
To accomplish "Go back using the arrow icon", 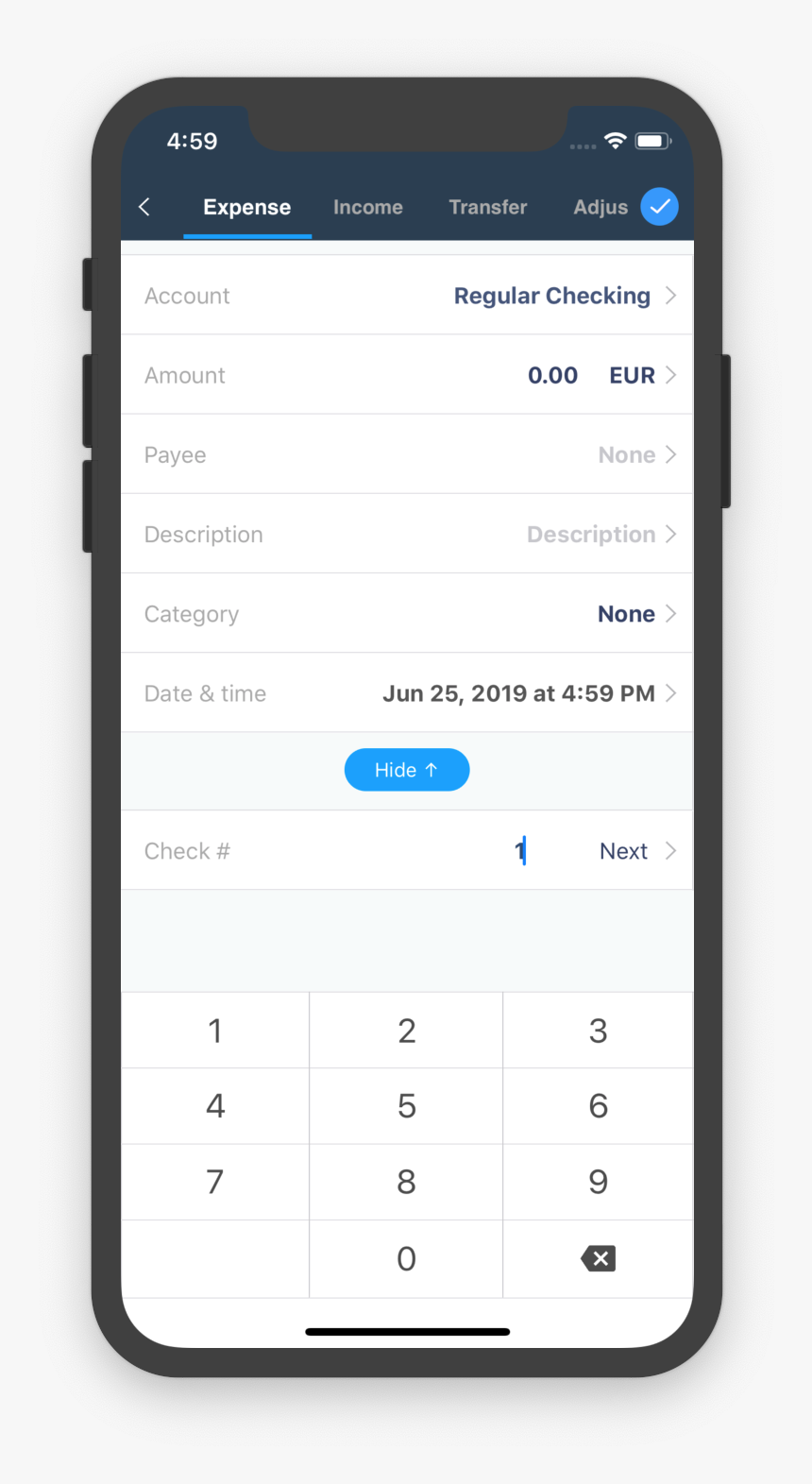I will 144,207.
